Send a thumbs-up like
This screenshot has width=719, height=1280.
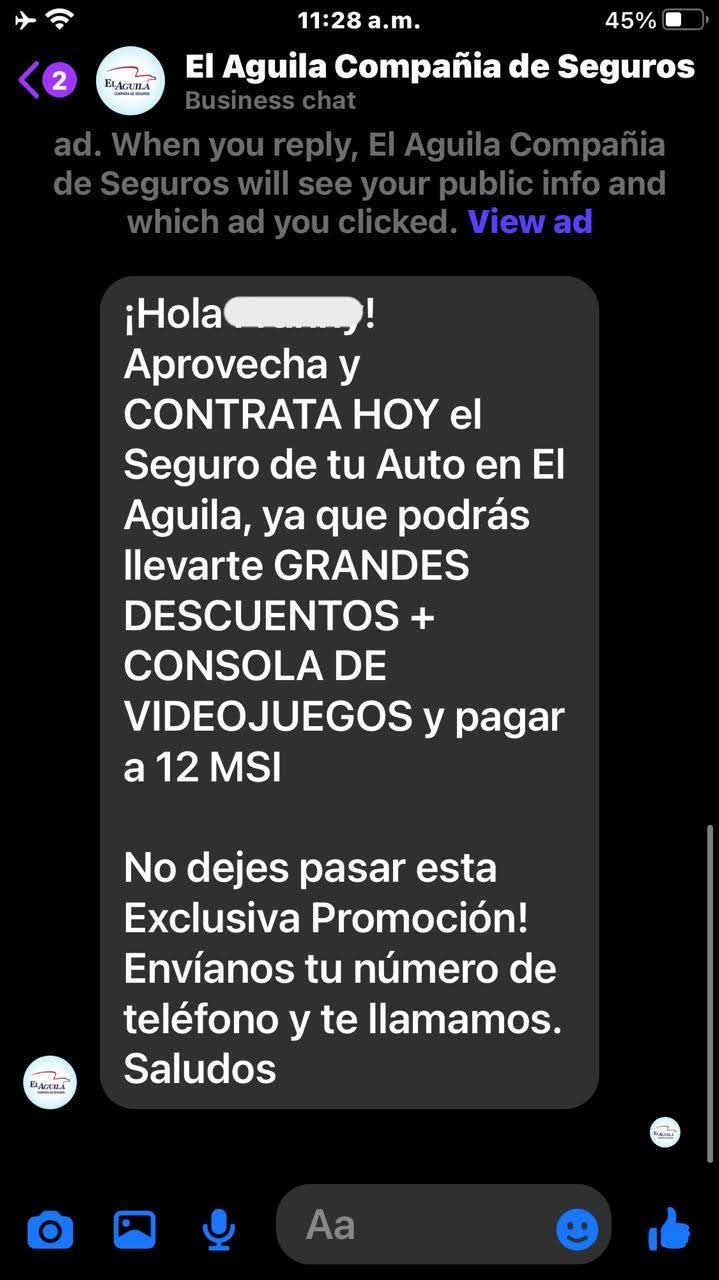[669, 1228]
